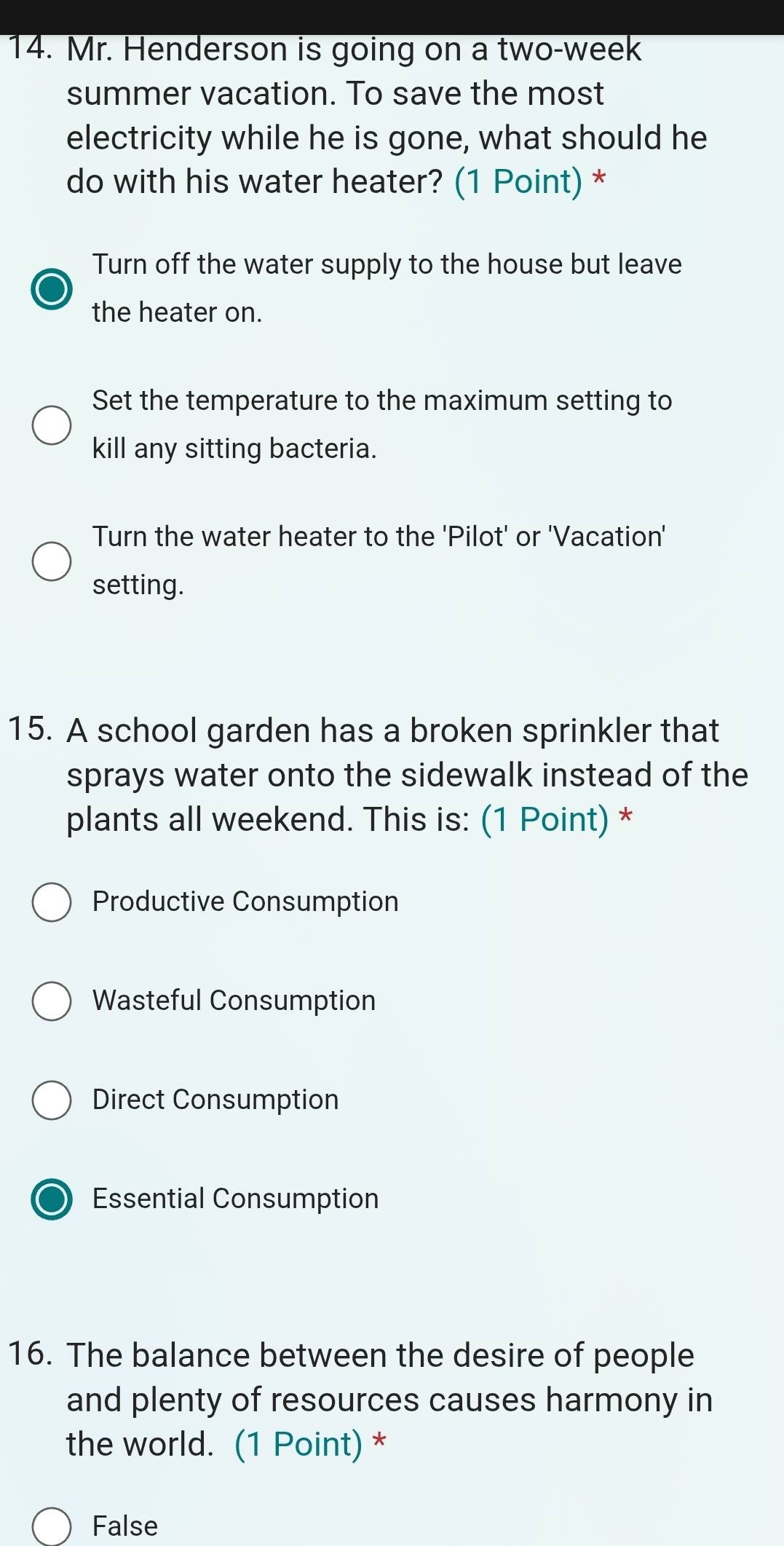Select Productive Consumption
The width and height of the screenshot is (784, 1546).
(52, 903)
